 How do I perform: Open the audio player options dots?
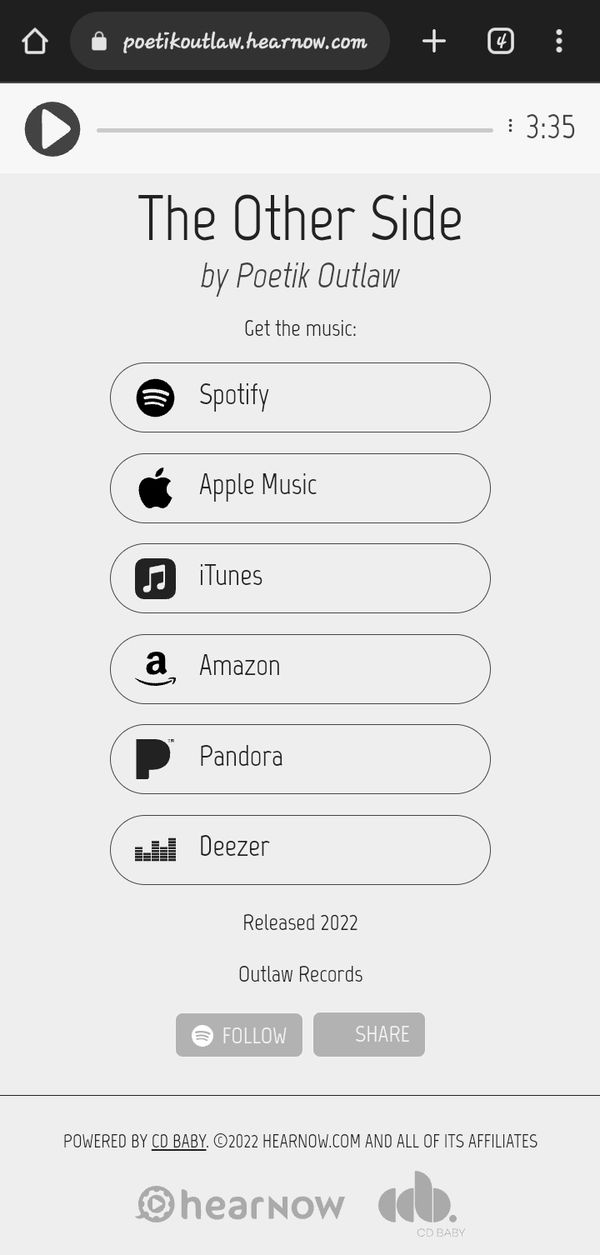tap(510, 126)
